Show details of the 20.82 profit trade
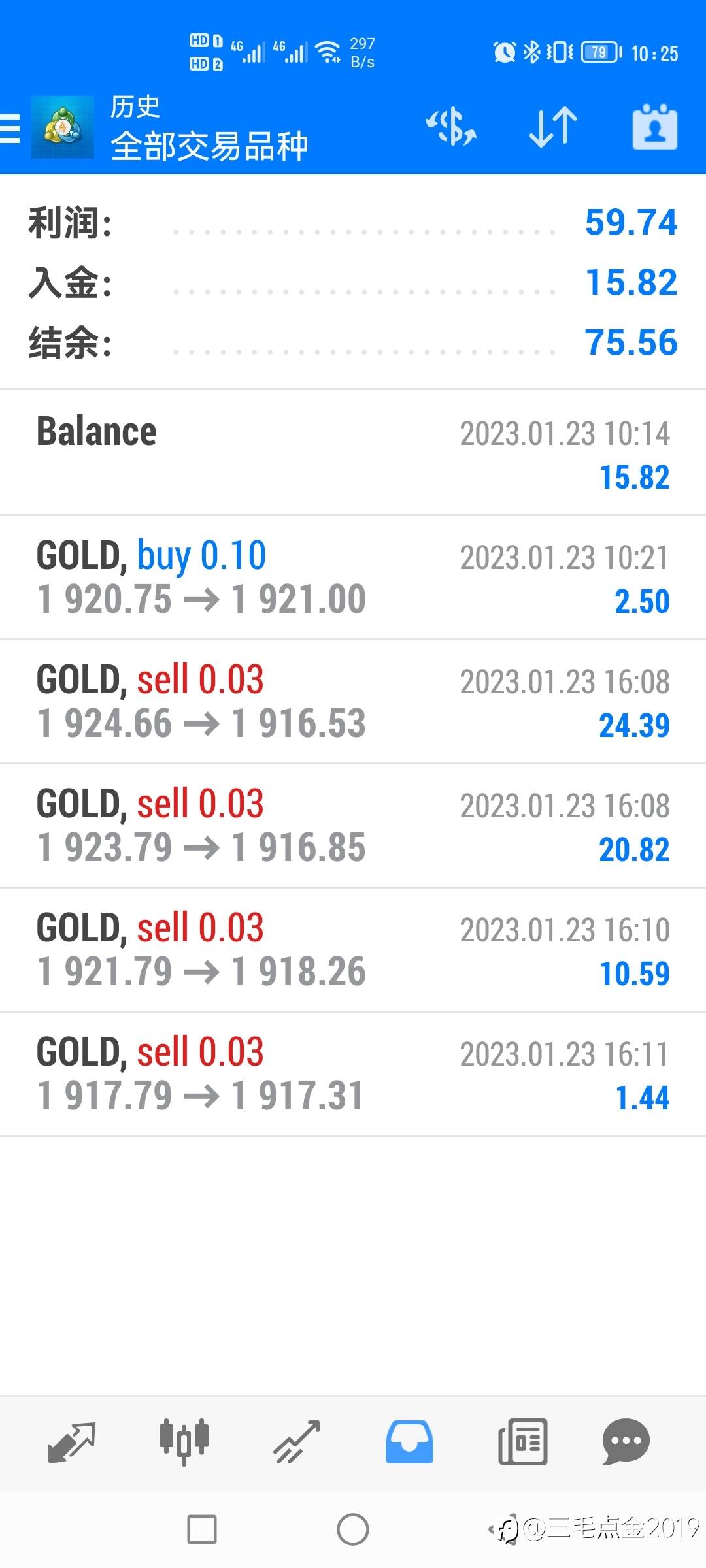Image resolution: width=706 pixels, height=1568 pixels. click(x=353, y=826)
